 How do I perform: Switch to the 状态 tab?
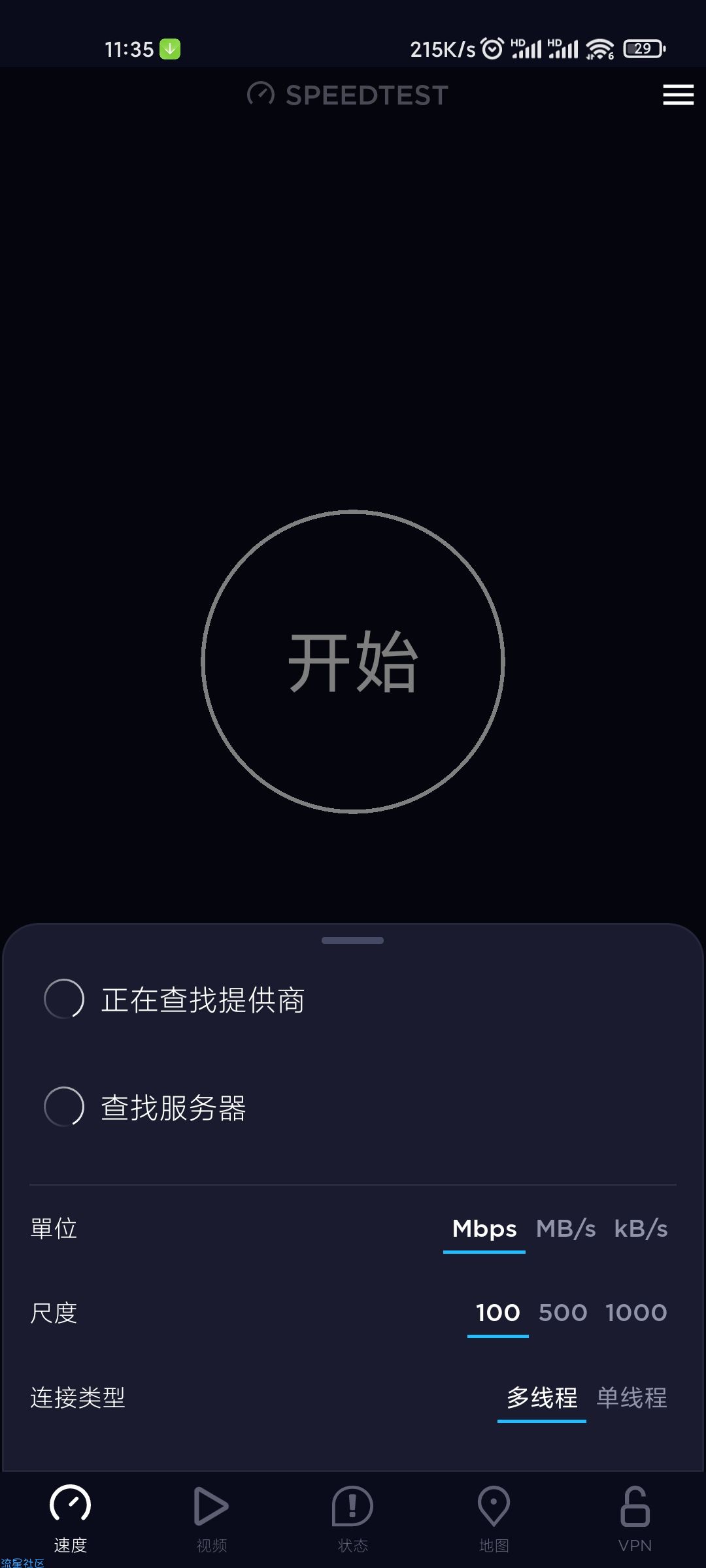click(x=353, y=1519)
